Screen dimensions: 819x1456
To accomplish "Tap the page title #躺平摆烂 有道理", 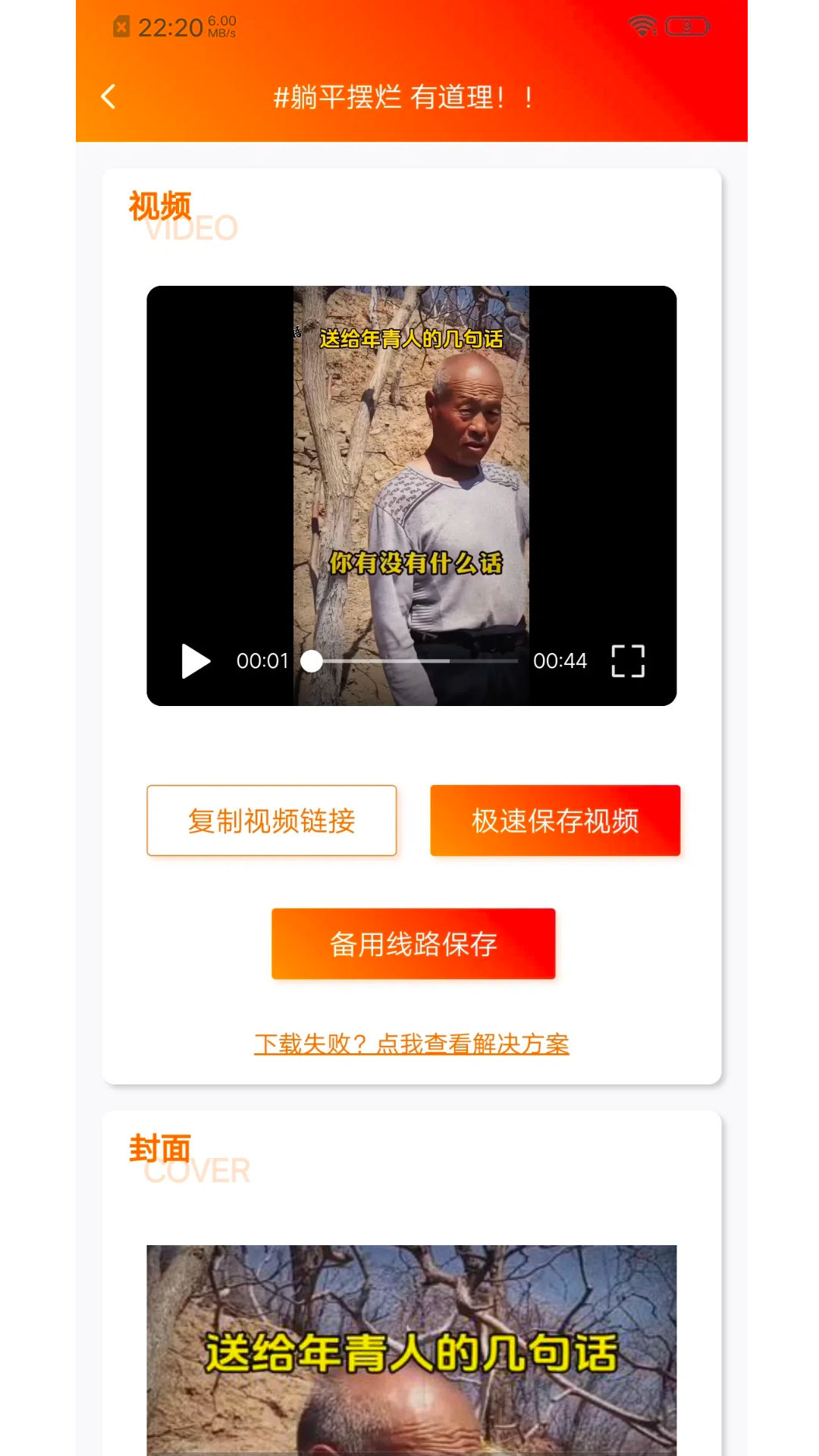I will (x=403, y=96).
